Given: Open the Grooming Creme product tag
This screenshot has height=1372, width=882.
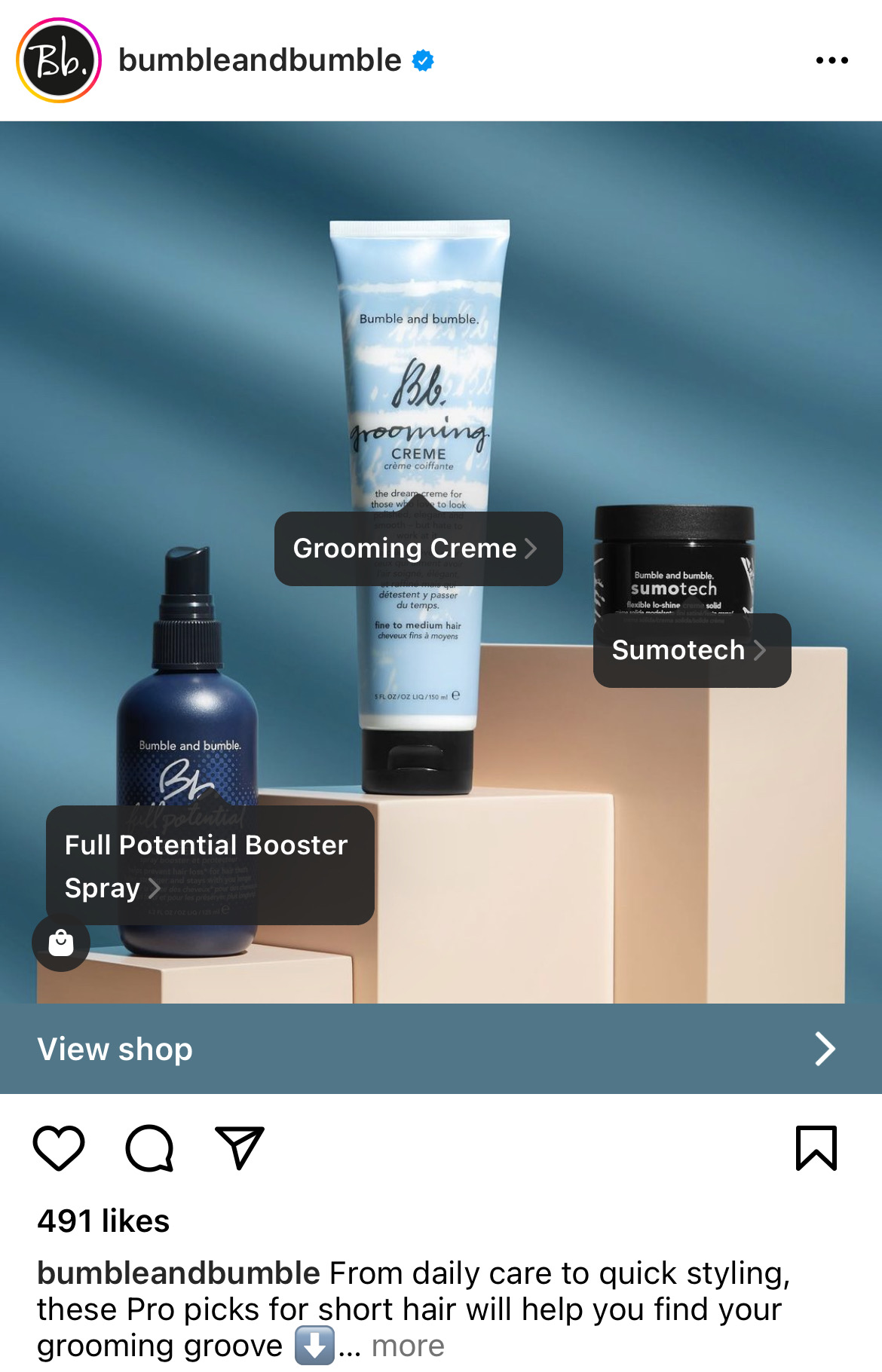Looking at the screenshot, I should coord(418,548).
